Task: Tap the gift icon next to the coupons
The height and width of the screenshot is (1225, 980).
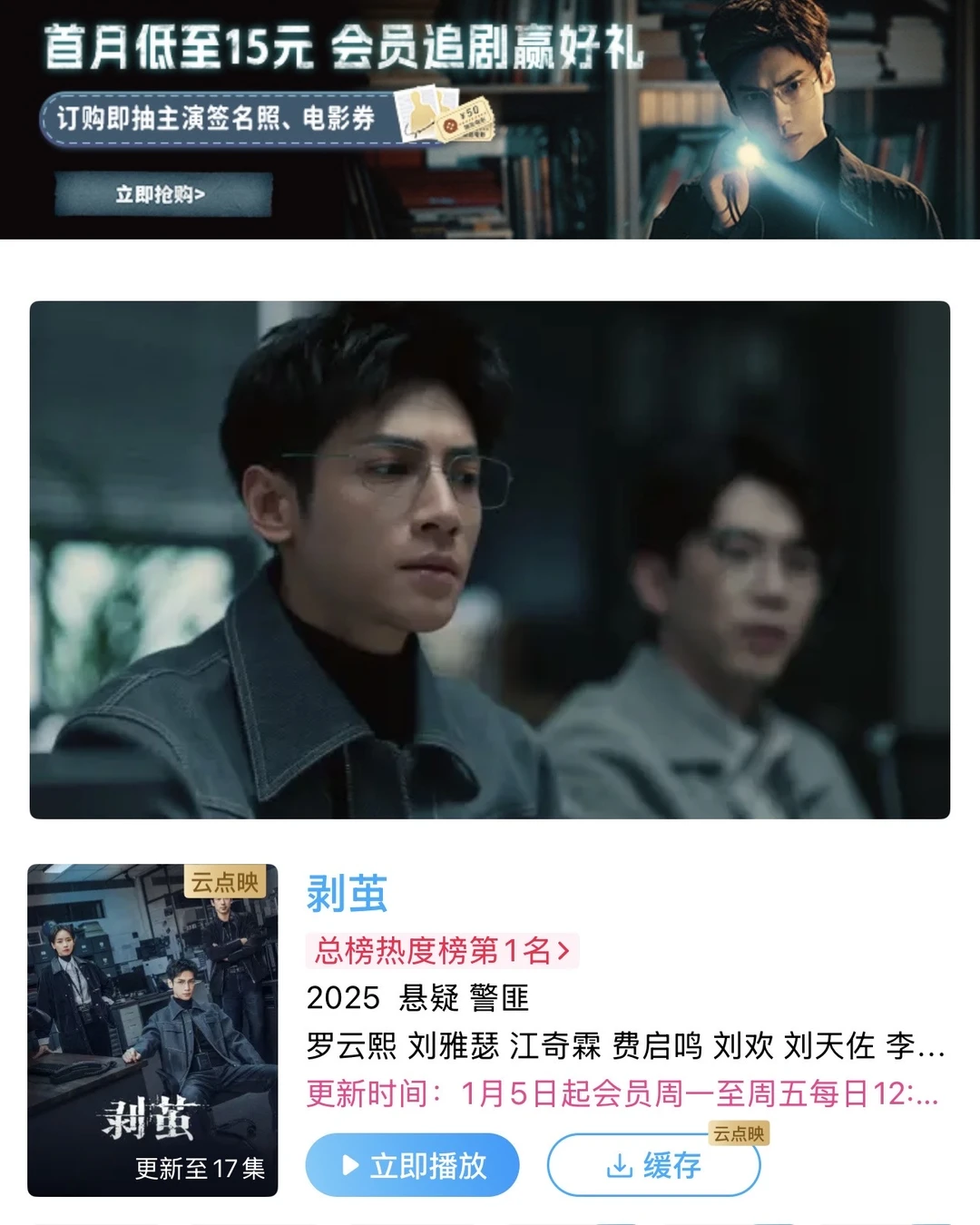Action: click(419, 109)
